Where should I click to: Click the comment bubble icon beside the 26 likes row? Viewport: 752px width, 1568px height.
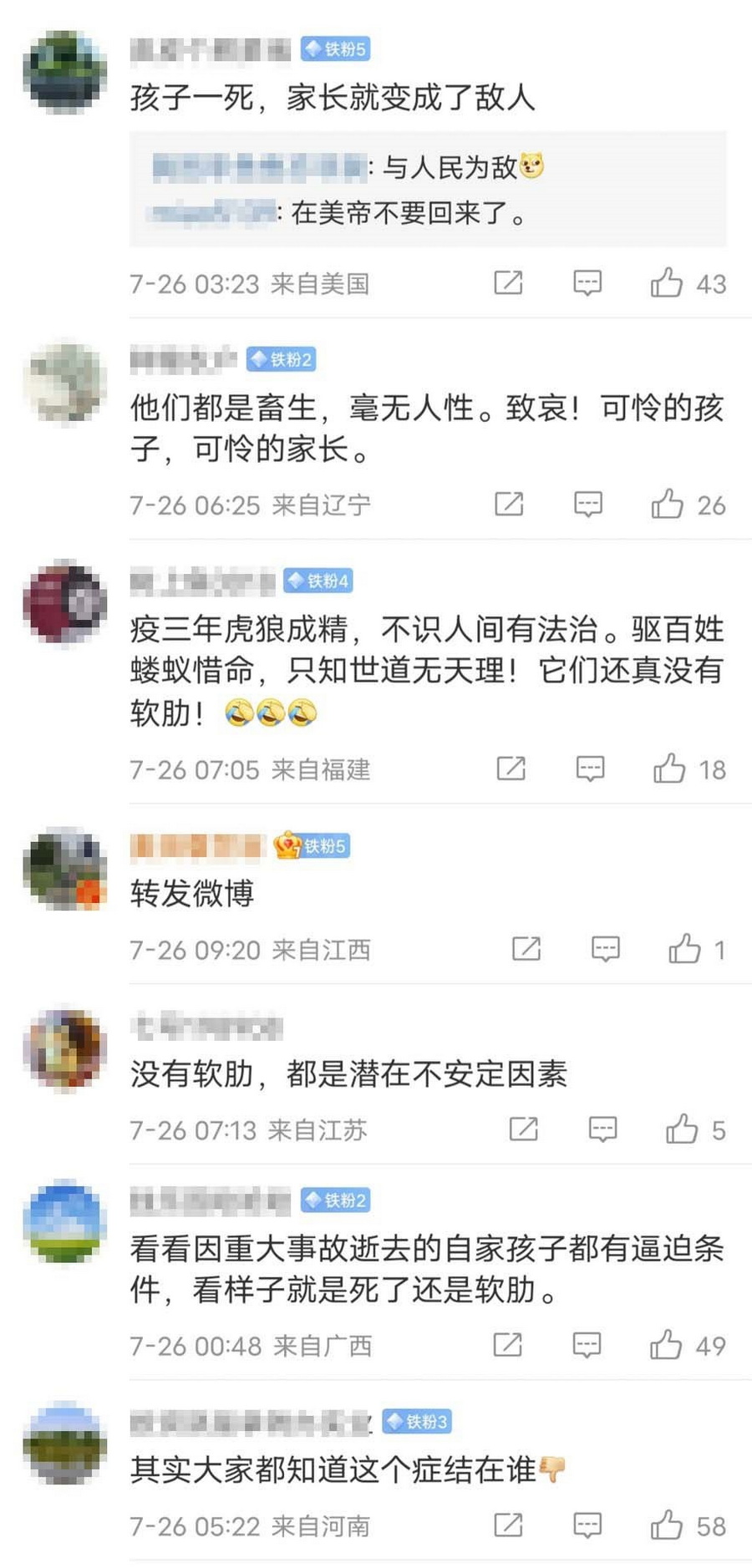pos(587,504)
